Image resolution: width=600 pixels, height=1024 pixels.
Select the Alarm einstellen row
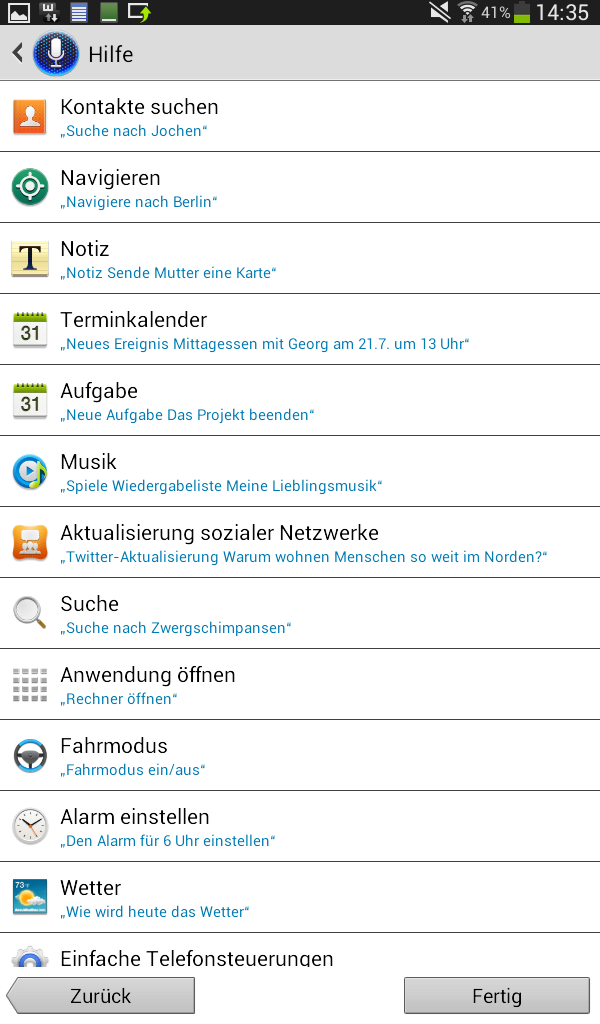coord(300,827)
